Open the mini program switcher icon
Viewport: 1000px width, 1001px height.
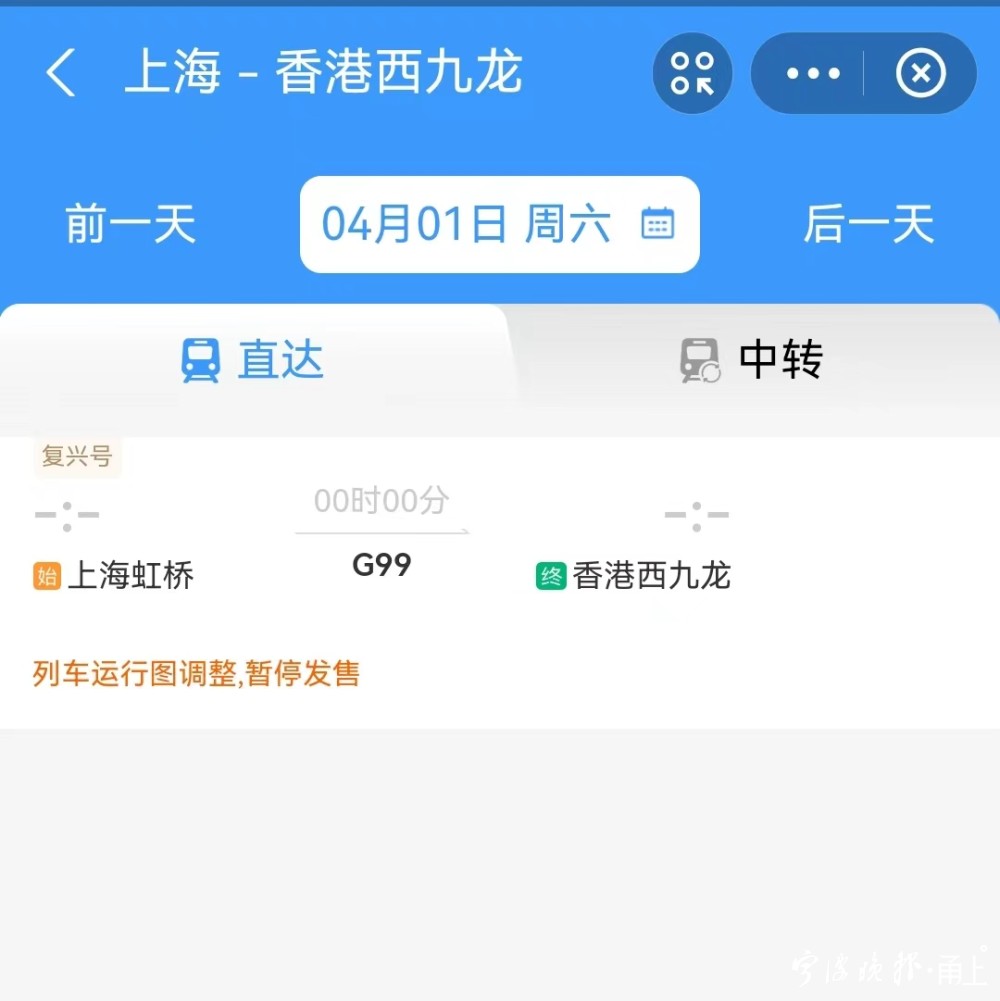click(692, 74)
